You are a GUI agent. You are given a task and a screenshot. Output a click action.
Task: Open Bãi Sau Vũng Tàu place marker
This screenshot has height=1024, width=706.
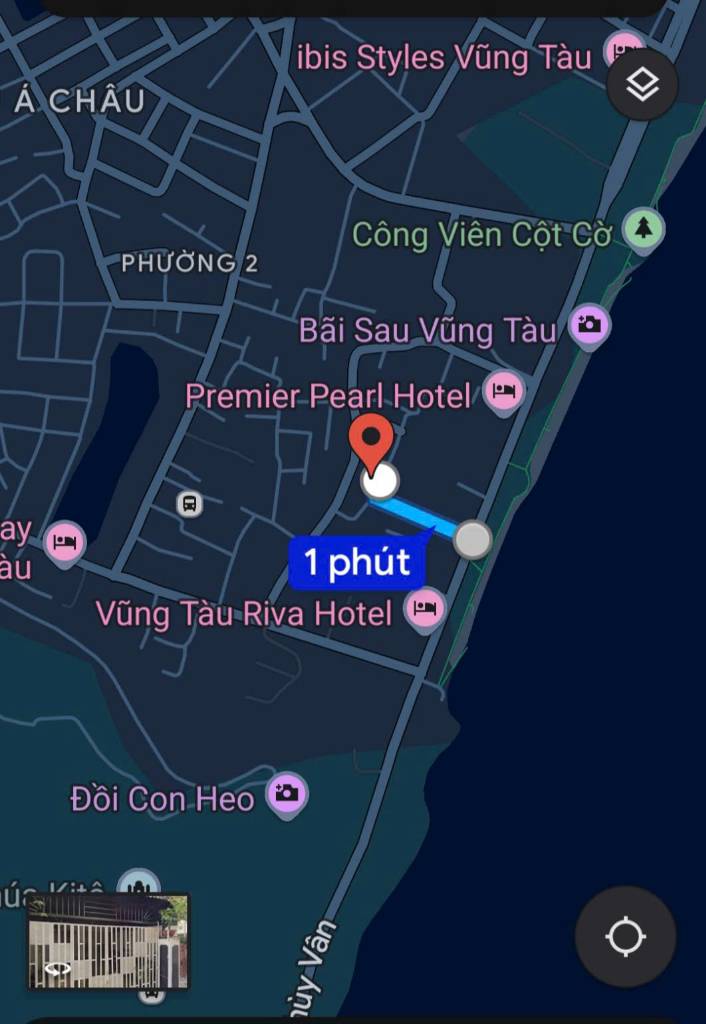pos(589,324)
